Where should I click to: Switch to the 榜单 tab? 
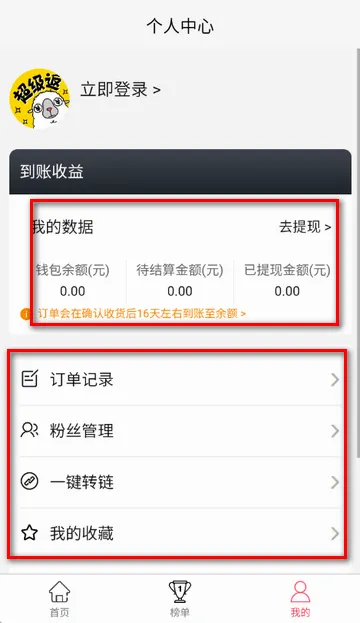(180, 599)
